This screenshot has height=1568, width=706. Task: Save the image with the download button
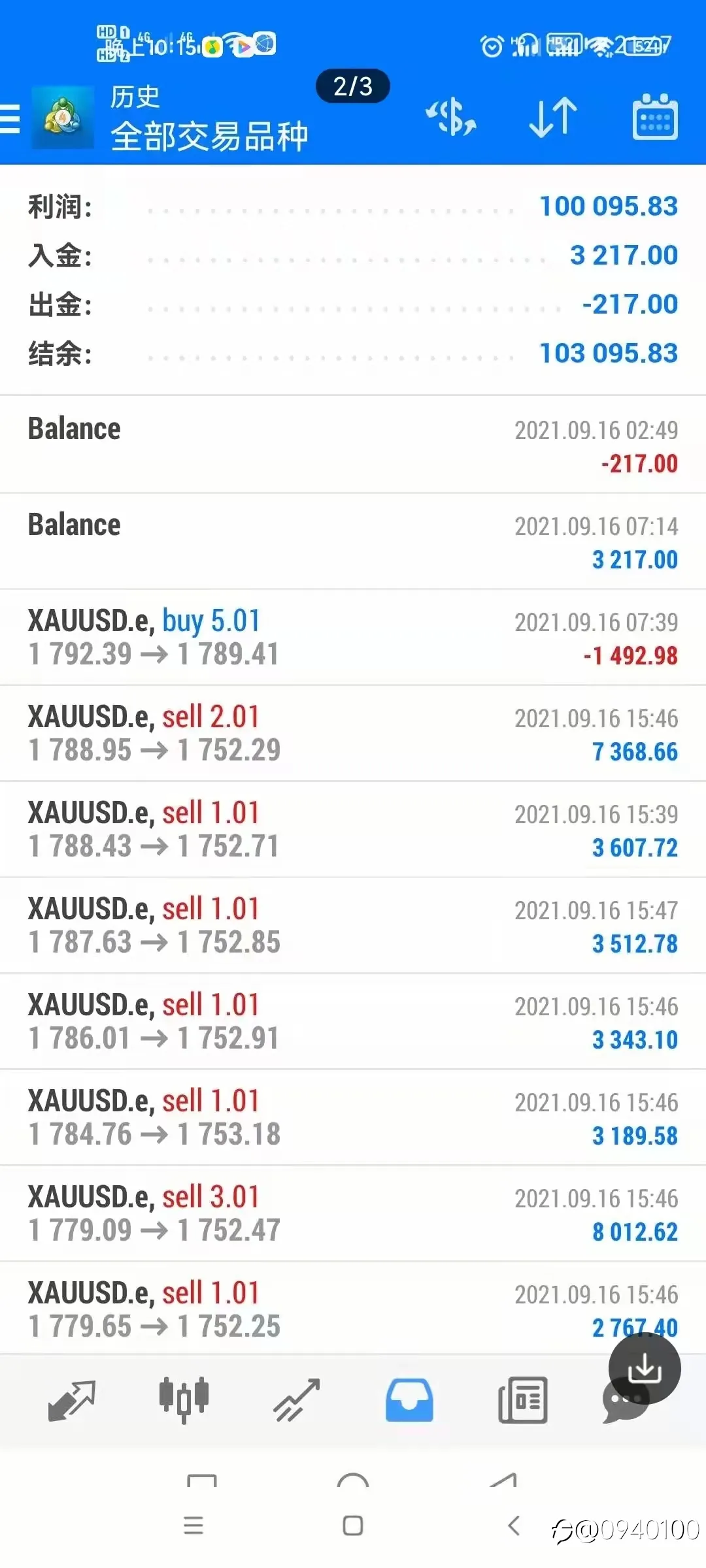pyautogui.click(x=645, y=1368)
